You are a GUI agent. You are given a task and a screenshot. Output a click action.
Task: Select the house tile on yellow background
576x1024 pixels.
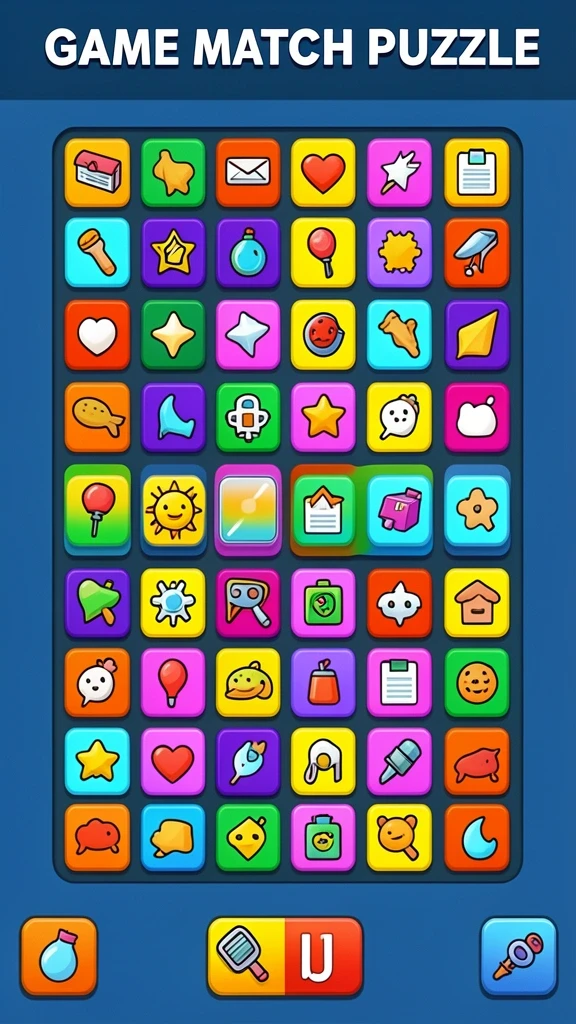pos(477,602)
